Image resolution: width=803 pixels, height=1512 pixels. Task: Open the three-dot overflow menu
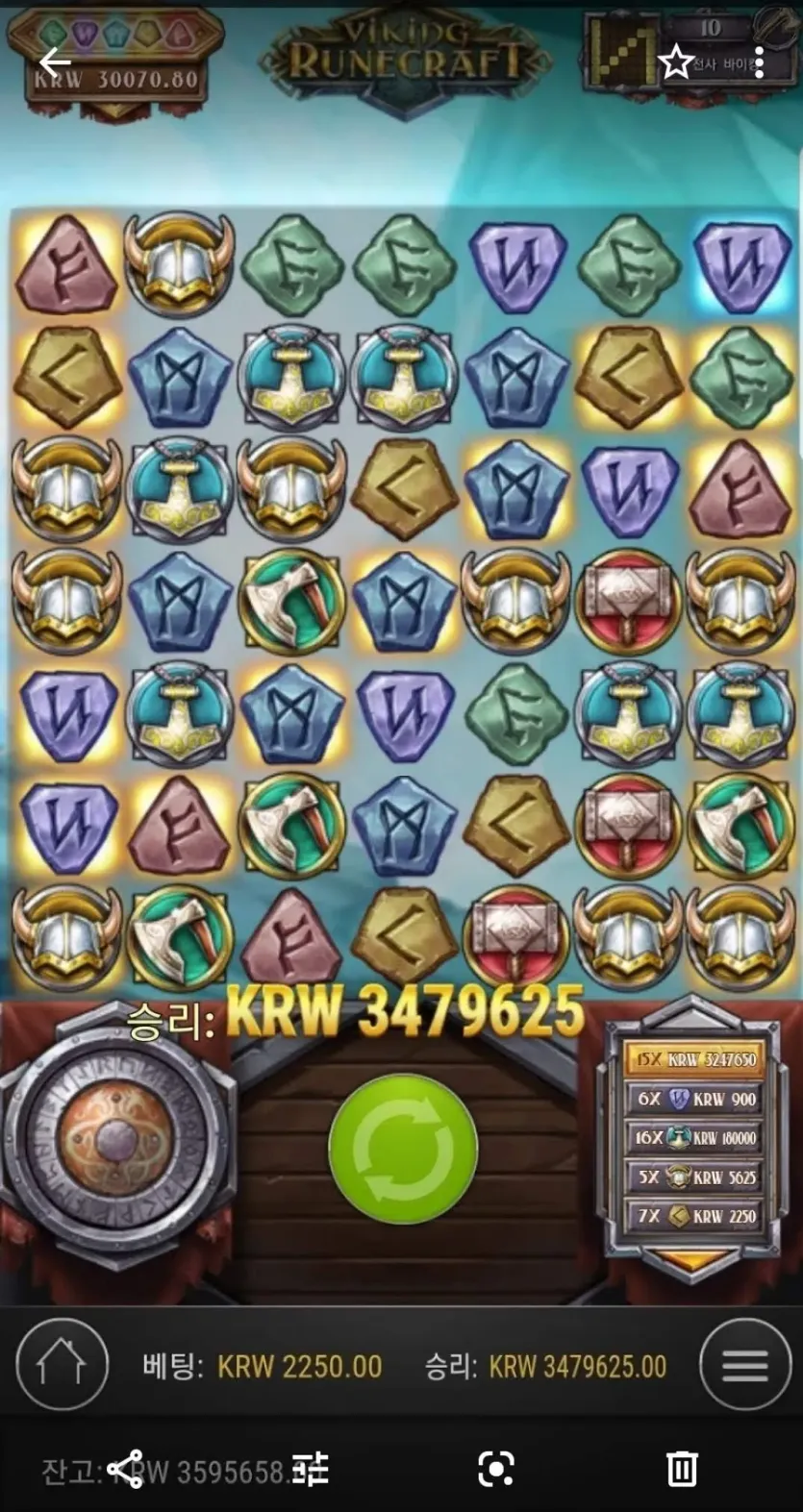pyautogui.click(x=759, y=62)
